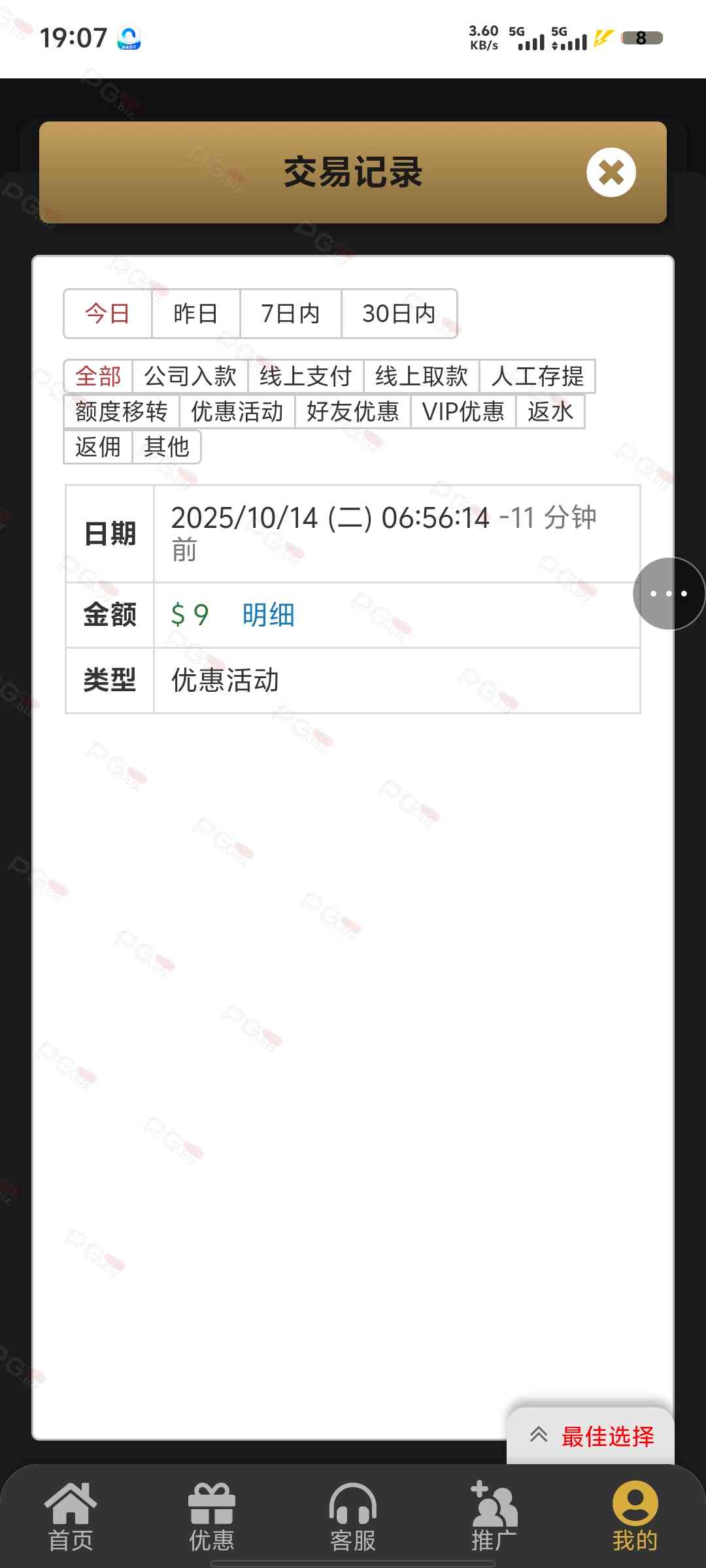
Task: Go to the 首页 tab
Action: [71, 1516]
